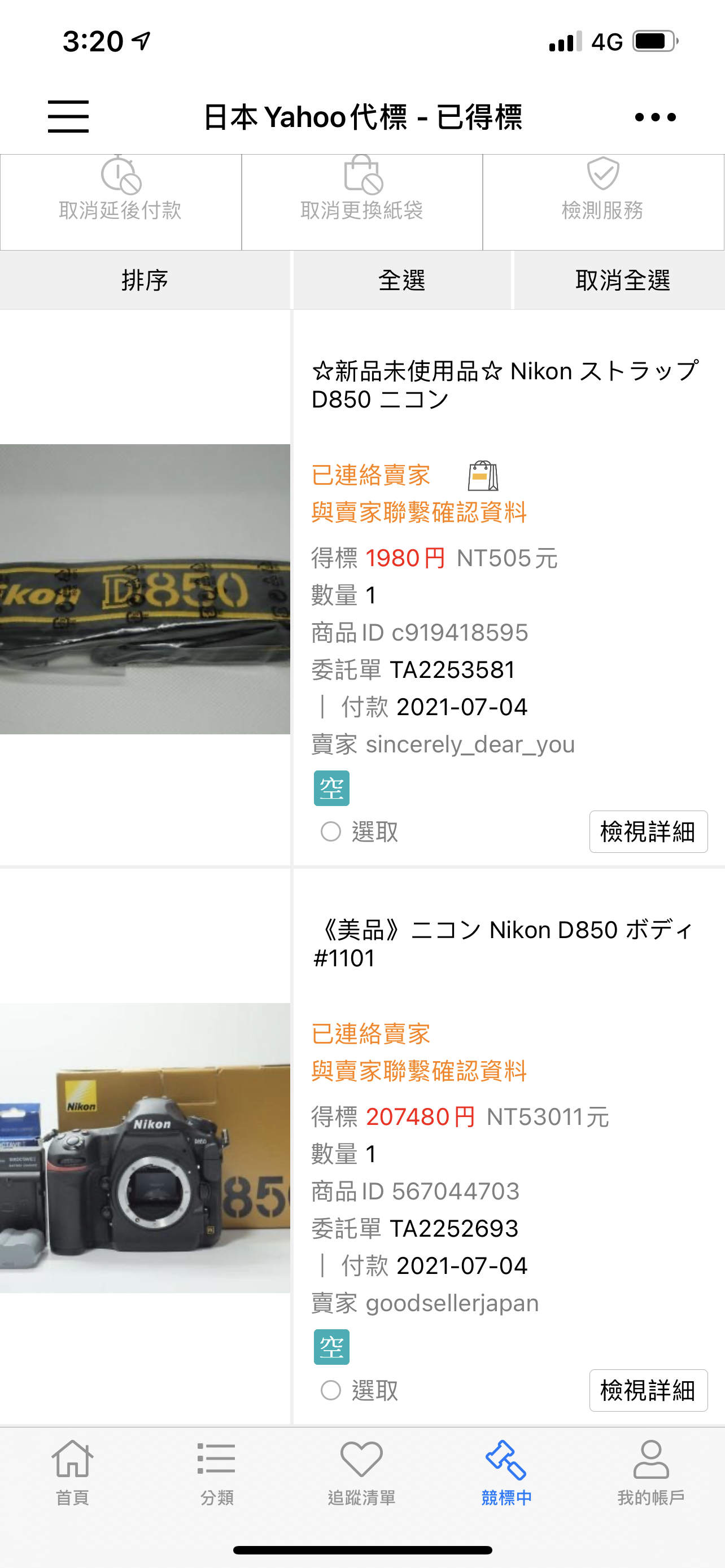
Task: Open 追蹤清單 watchlist tab
Action: (x=361, y=1472)
